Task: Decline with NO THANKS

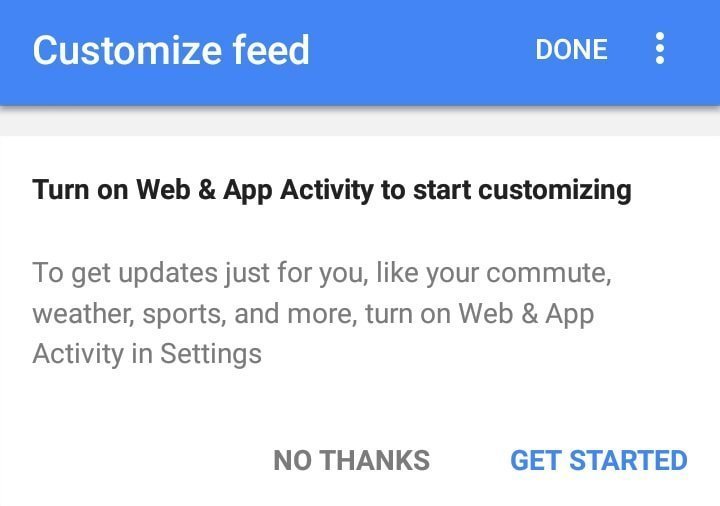Action: tap(351, 460)
